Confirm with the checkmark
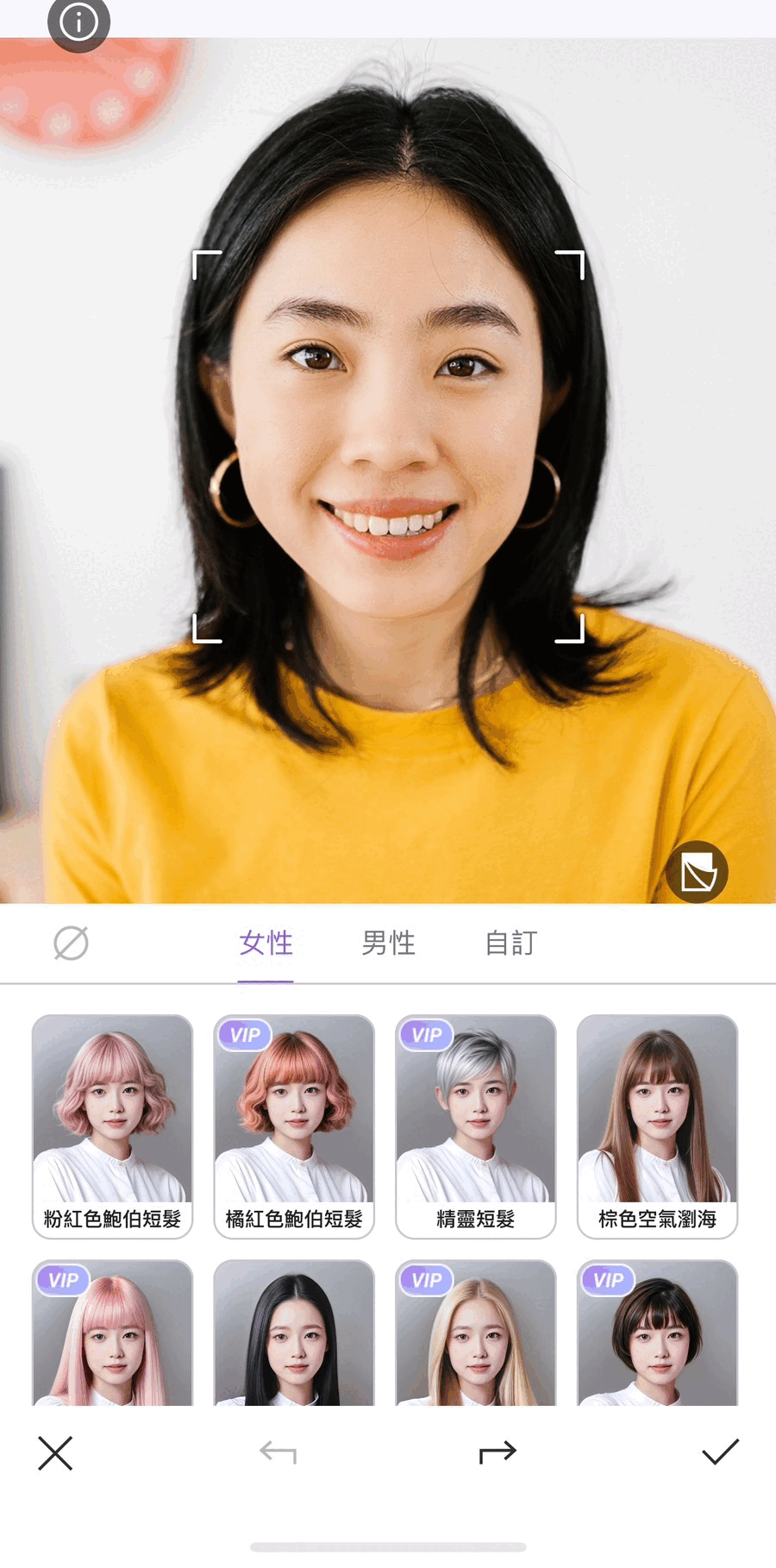 click(720, 1452)
